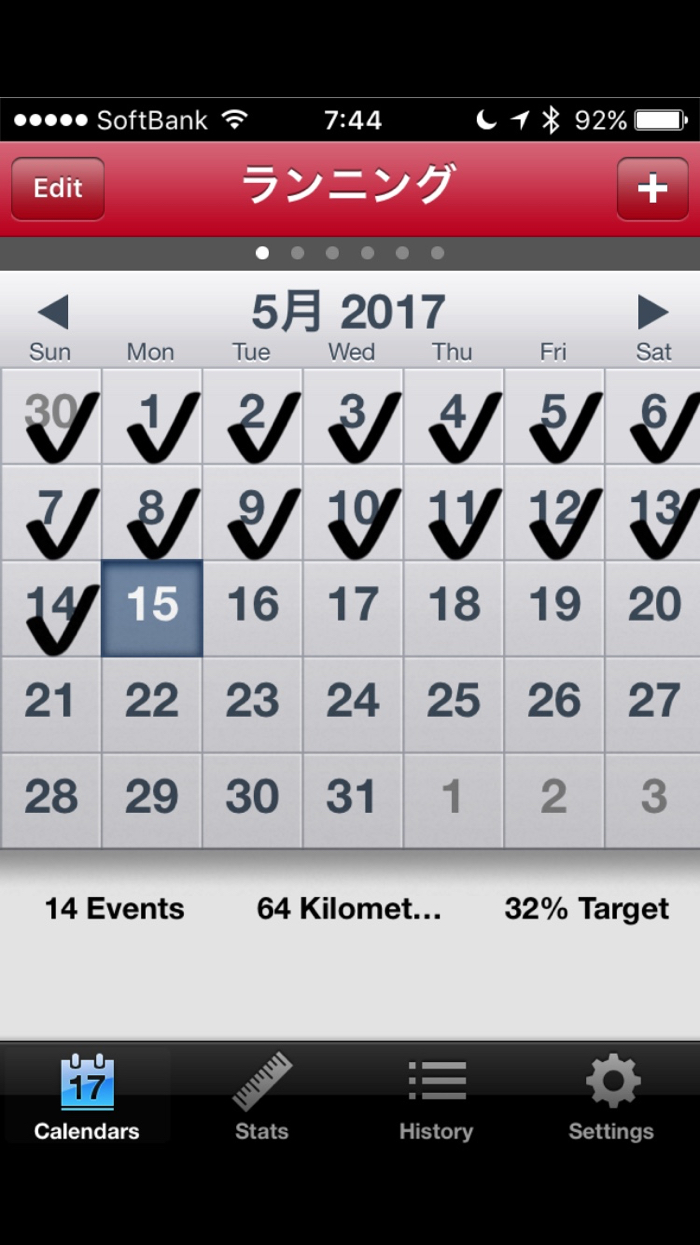
Task: Go to the Settings tab
Action: coord(611,1097)
